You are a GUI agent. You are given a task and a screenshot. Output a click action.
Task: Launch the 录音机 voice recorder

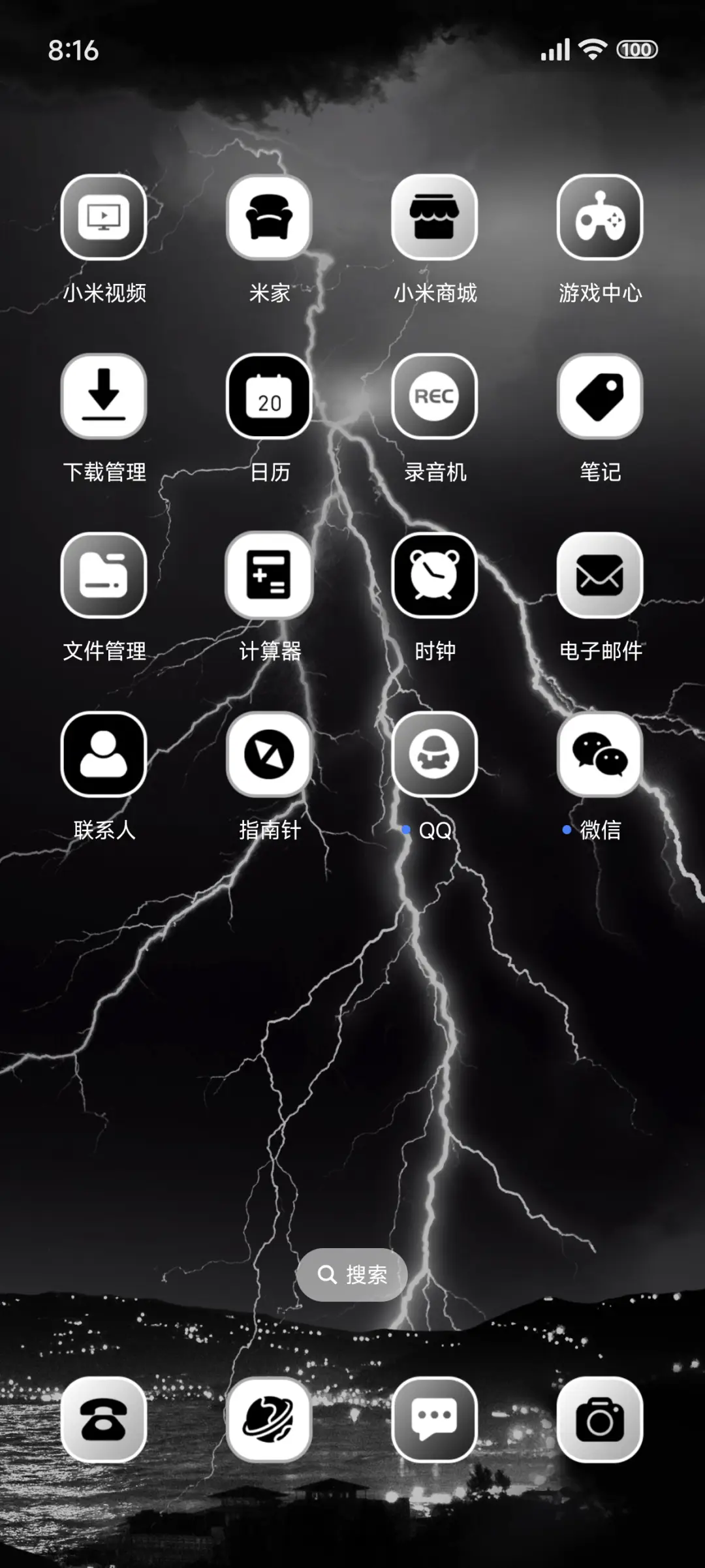pos(435,398)
